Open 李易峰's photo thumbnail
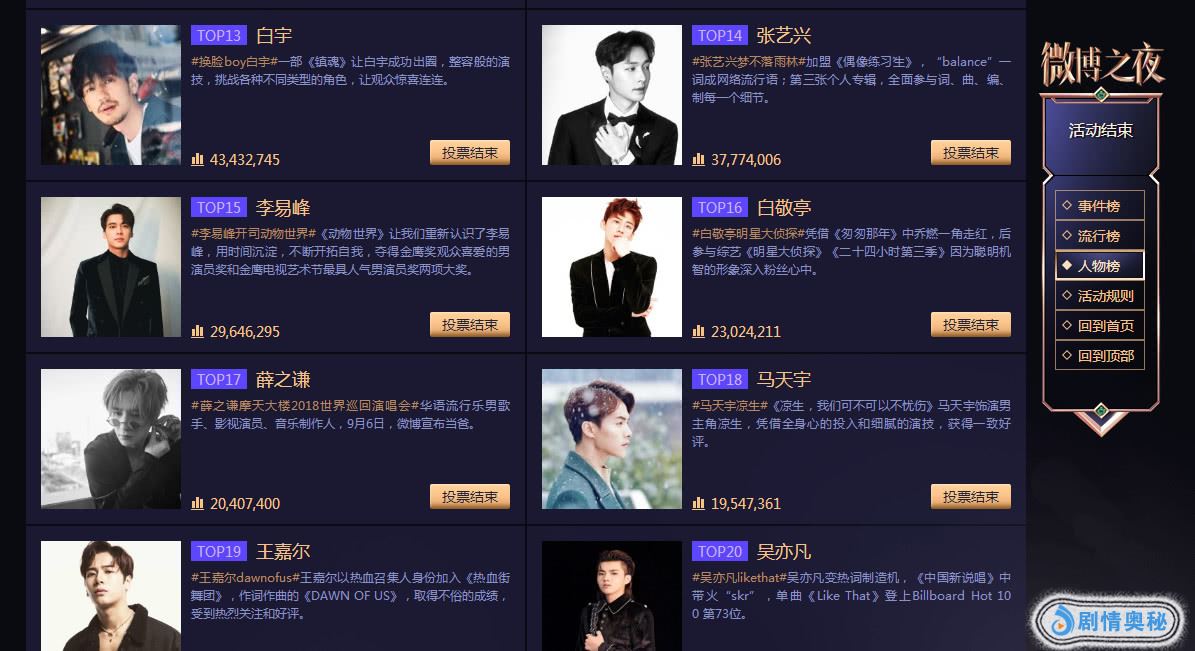 point(111,267)
